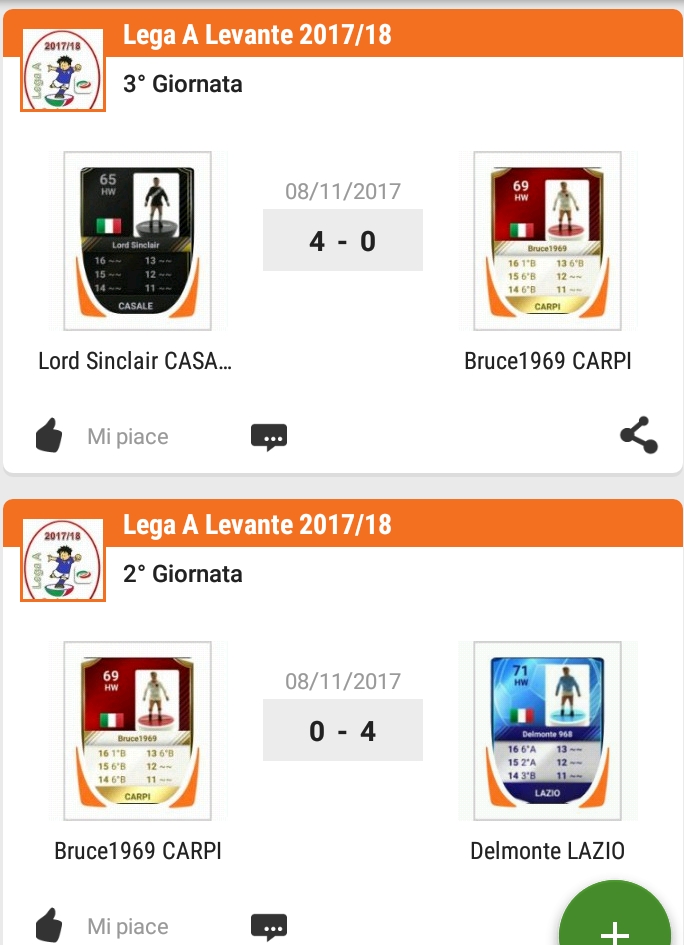The image size is (684, 945).
Task: Open comments on the 2° Giornata post
Action: [268, 926]
